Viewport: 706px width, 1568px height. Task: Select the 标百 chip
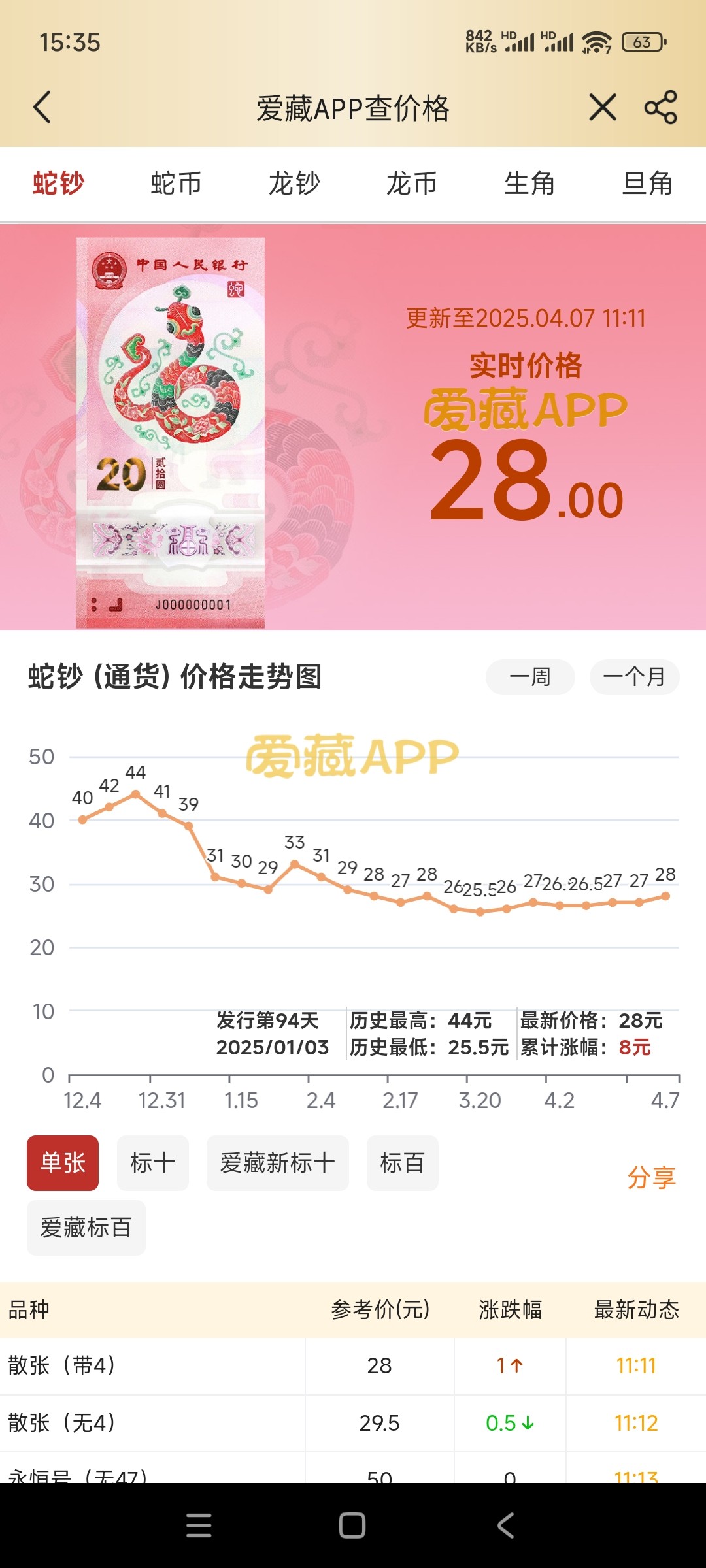click(403, 1163)
